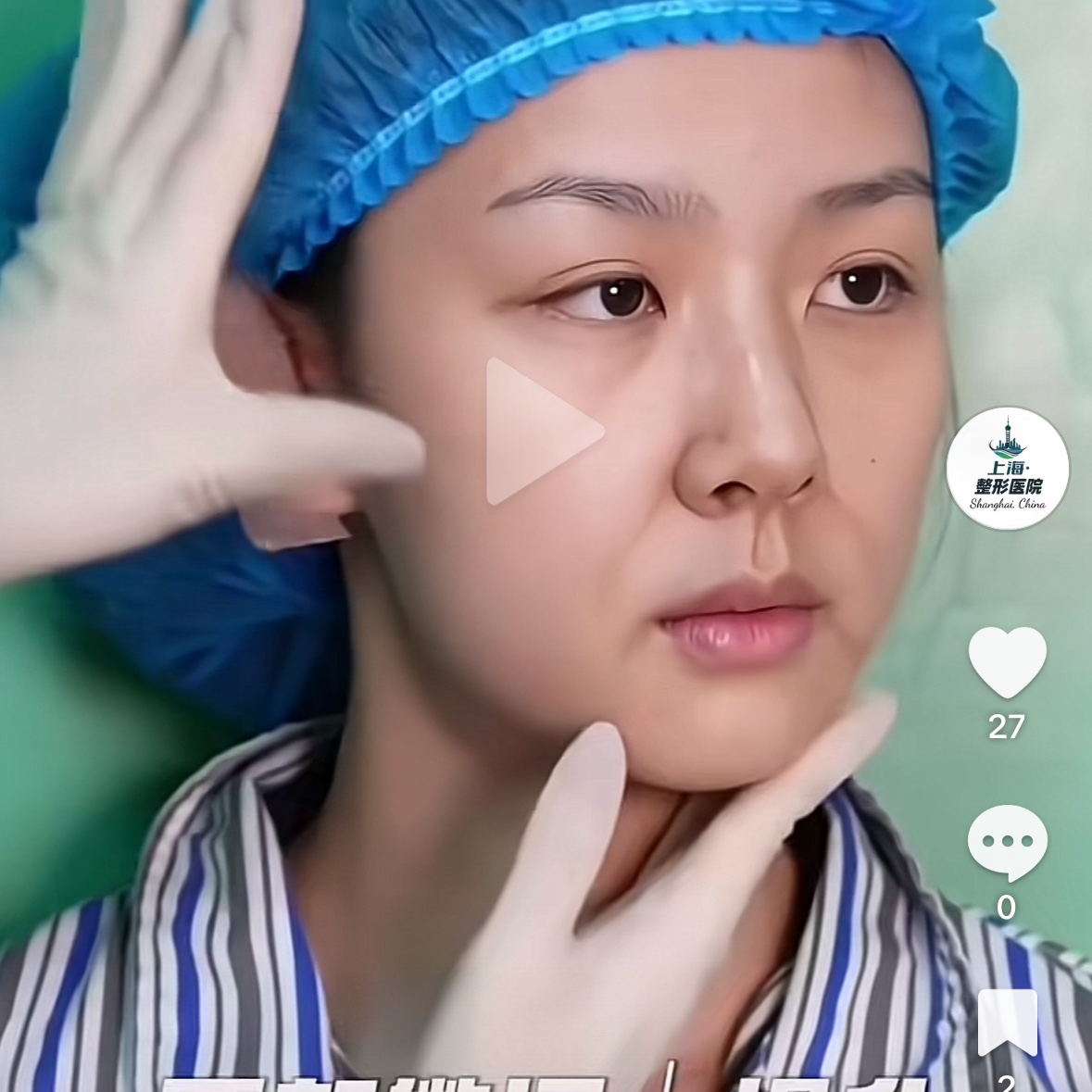The width and height of the screenshot is (1092, 1092).
Task: Play the paused video
Action: coord(539,432)
